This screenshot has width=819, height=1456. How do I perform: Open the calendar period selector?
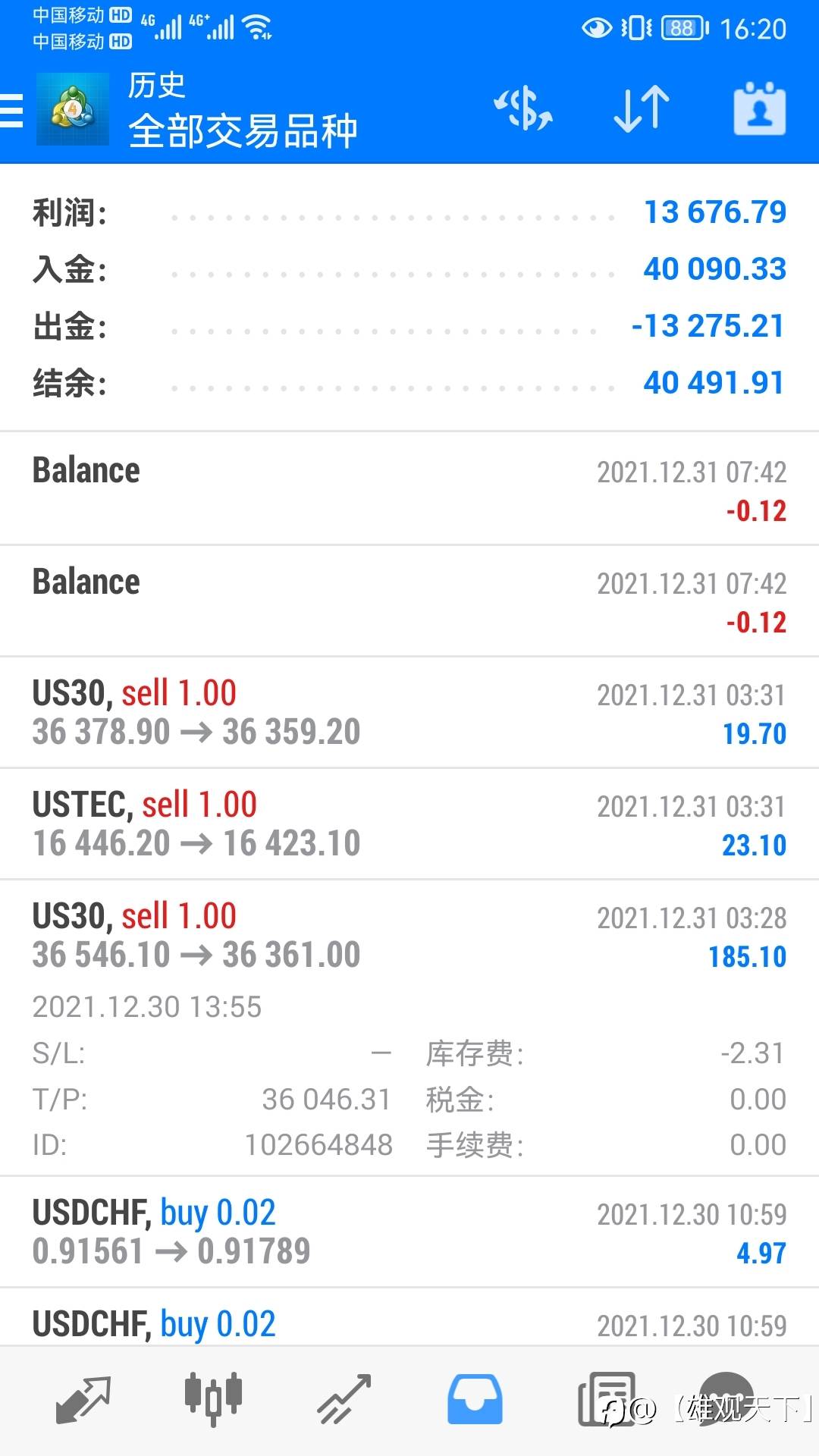760,108
